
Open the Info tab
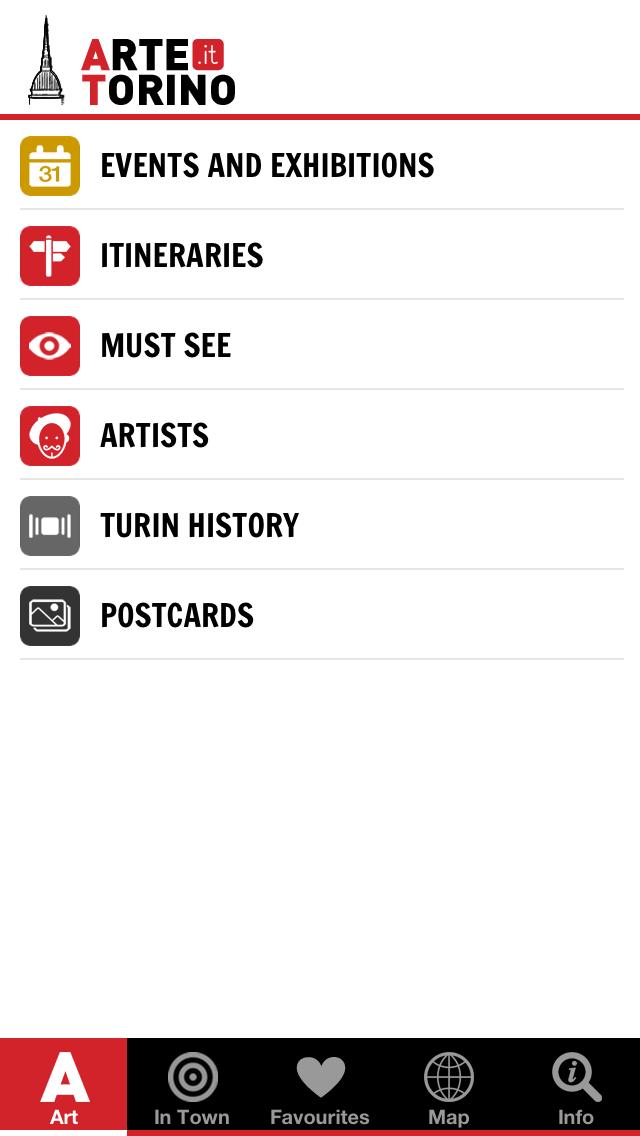coord(576,1087)
